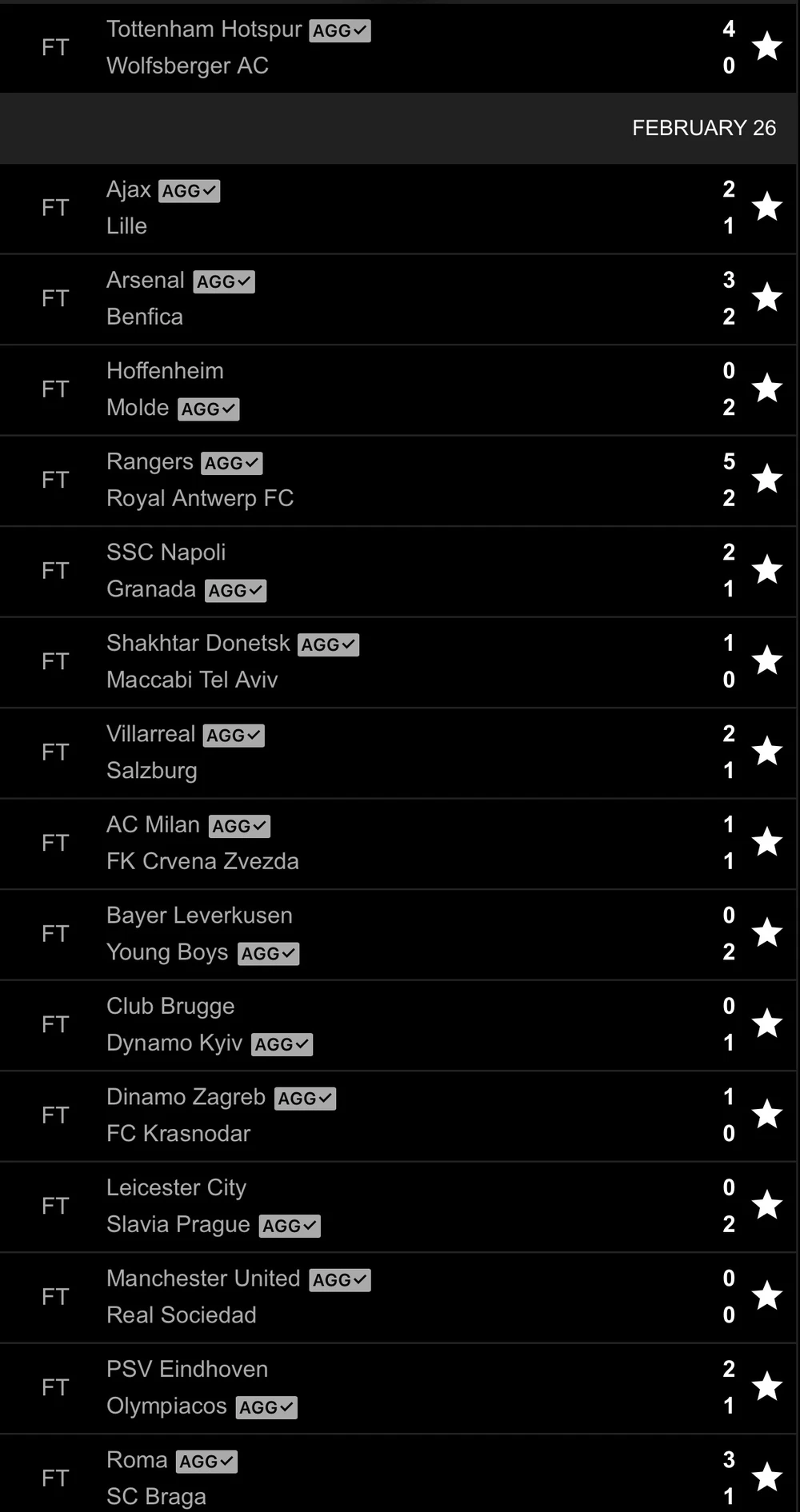Favorite the Hoffenheim vs Molde match
Screen dimensions: 800x1512
(766, 388)
